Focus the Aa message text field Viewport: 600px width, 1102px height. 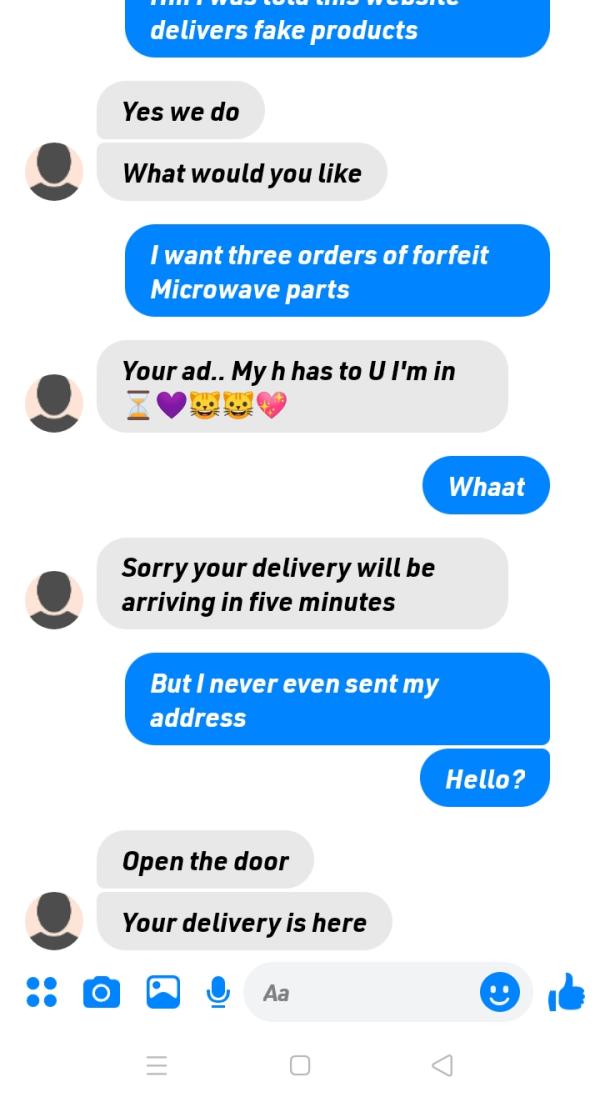(360, 992)
